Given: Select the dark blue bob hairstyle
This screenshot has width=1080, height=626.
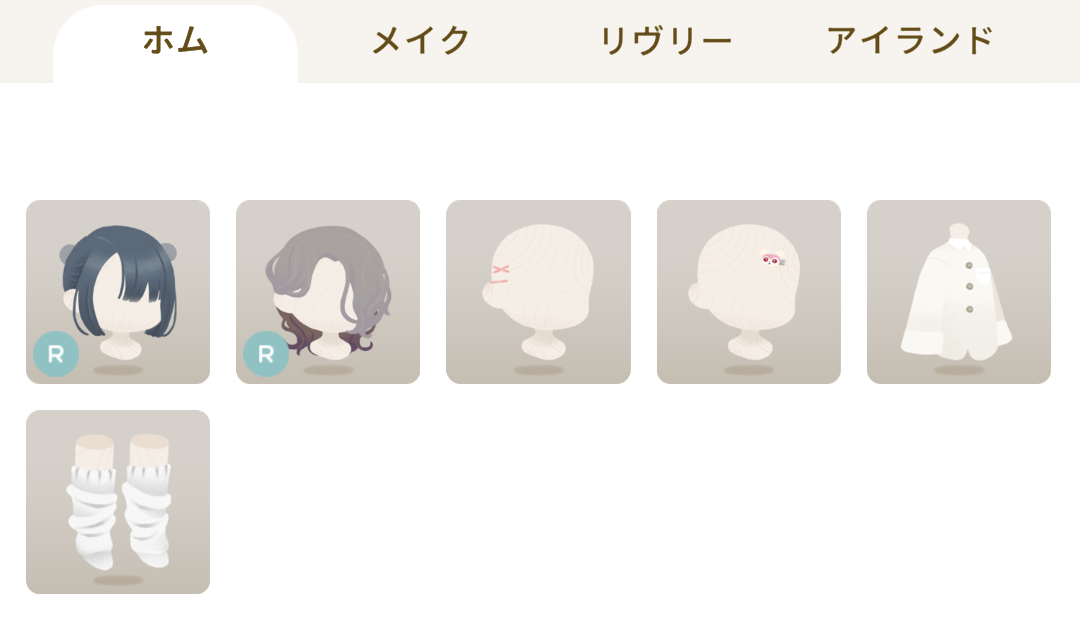Looking at the screenshot, I should coord(118,292).
